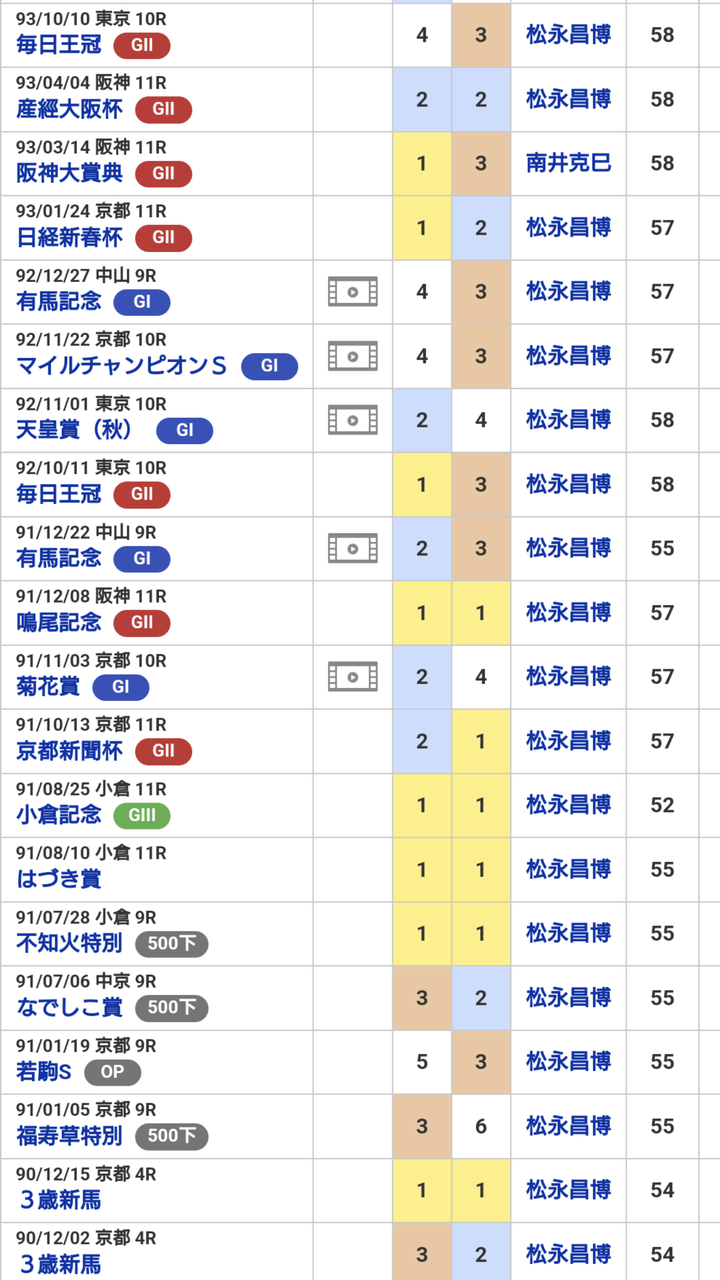Open the 小倉記念 race link

59,814
